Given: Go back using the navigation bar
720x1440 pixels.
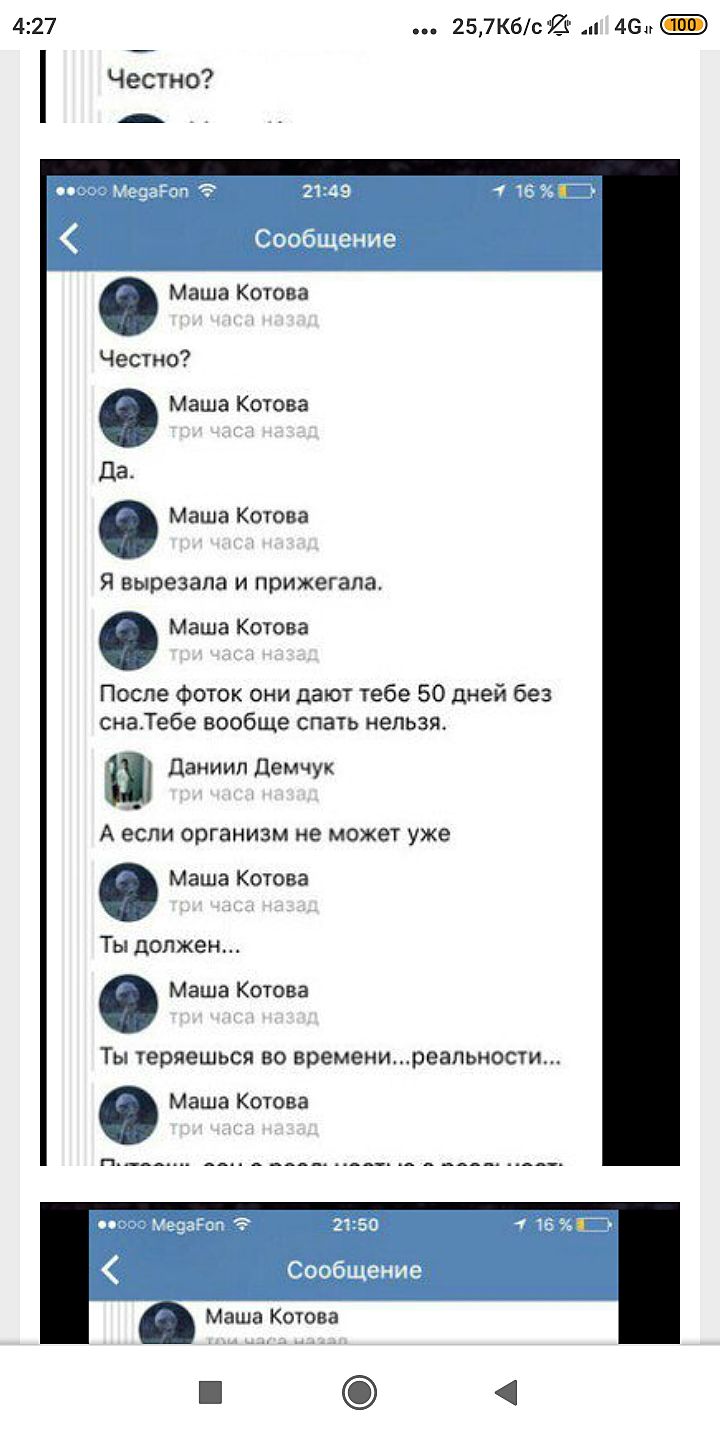Looking at the screenshot, I should [x=507, y=1392].
